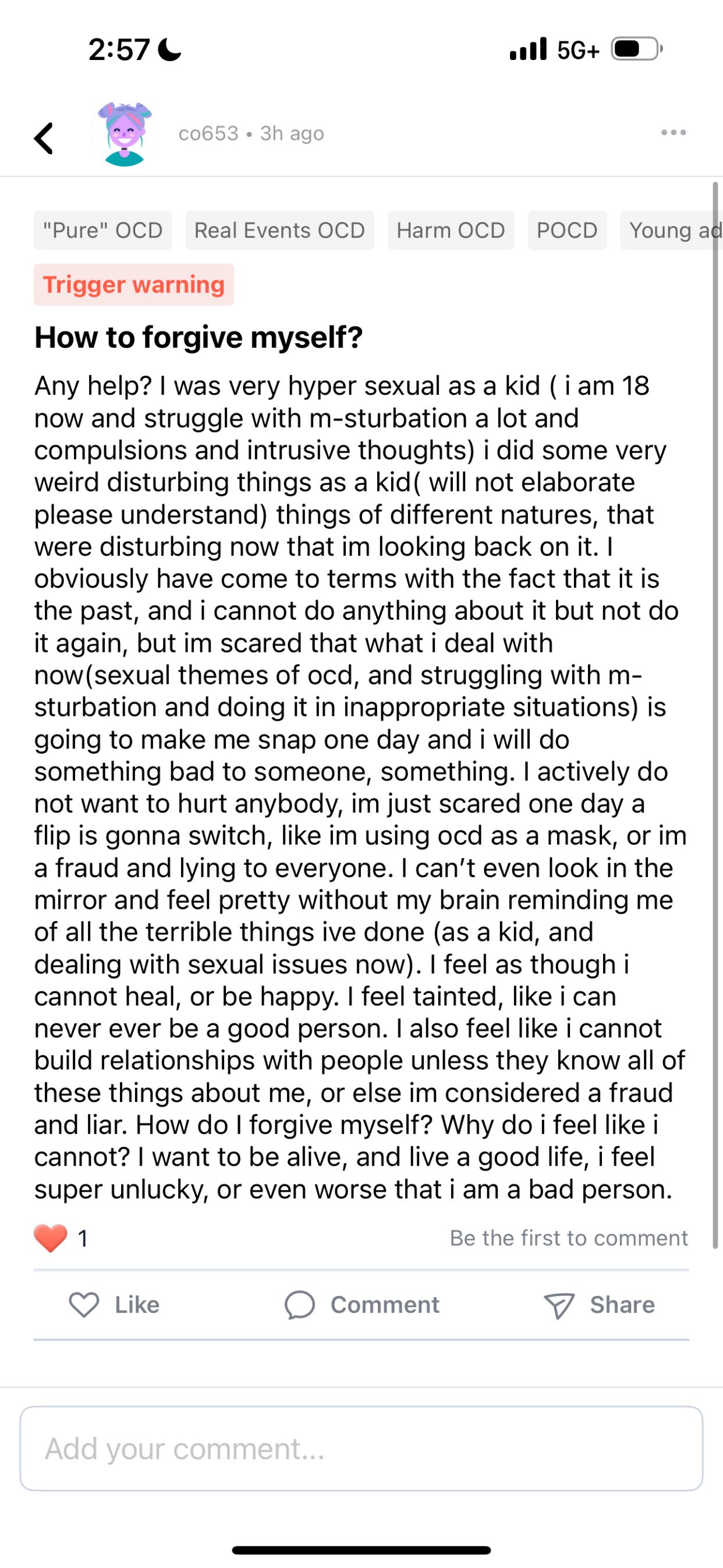Screen dimensions: 723x1568
Task: Select the Young adult topic chip
Action: 674,230
